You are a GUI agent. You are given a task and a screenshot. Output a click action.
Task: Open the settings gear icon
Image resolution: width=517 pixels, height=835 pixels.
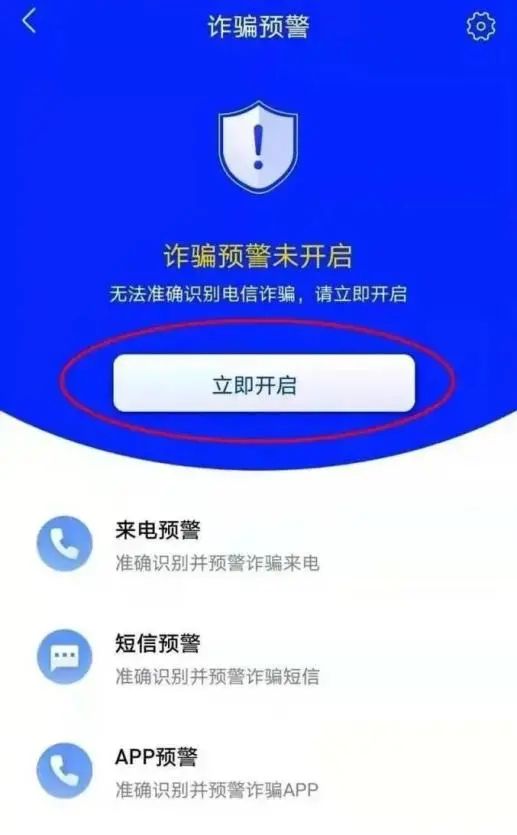481,26
